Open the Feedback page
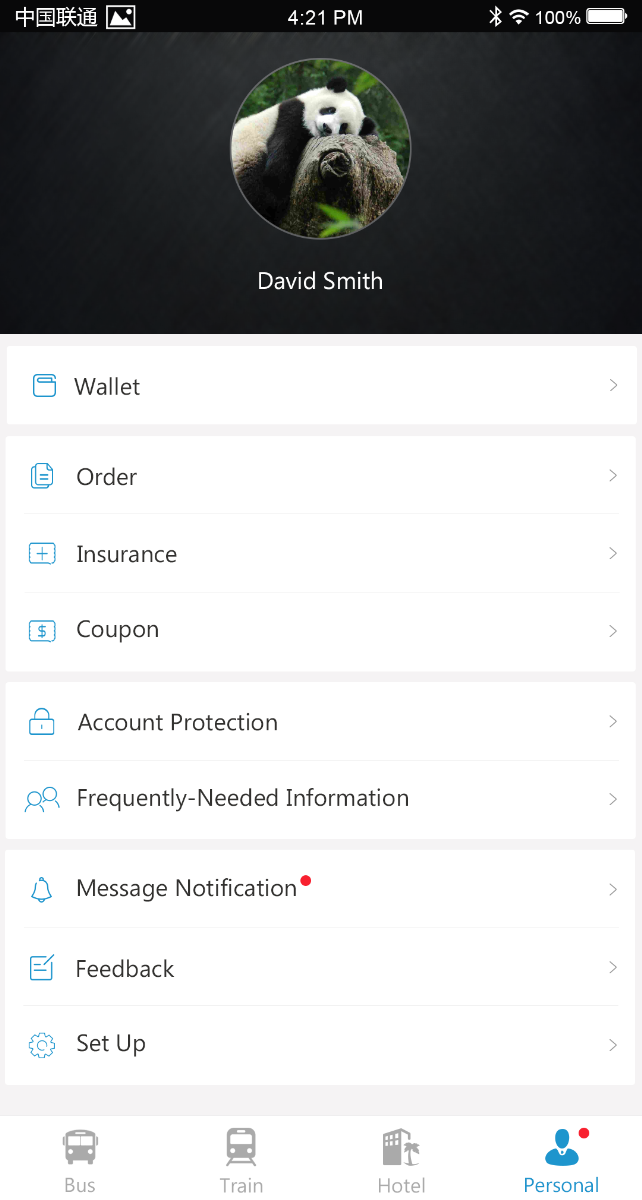Screen dimensions: 642x1200 pos(321,967)
